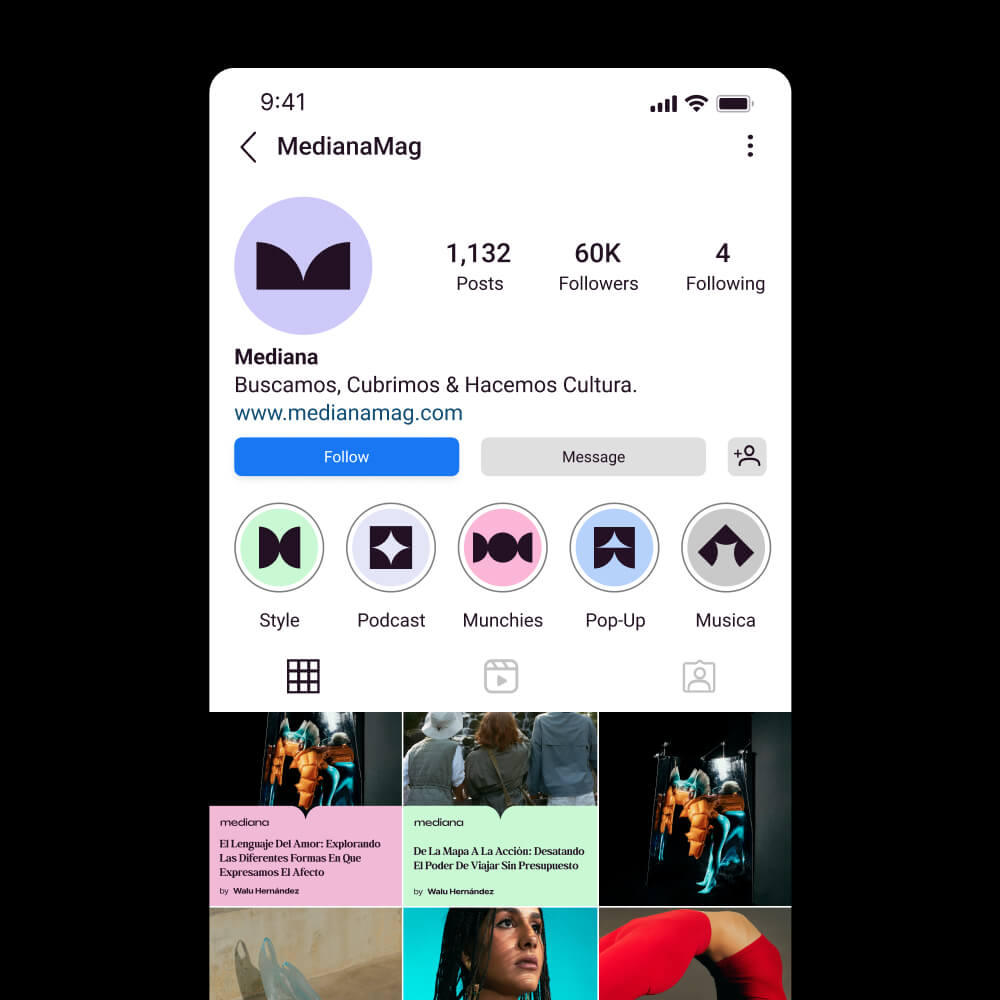Switch to the tagged photos tab
Image resolution: width=1000 pixels, height=1000 pixels.
698,677
